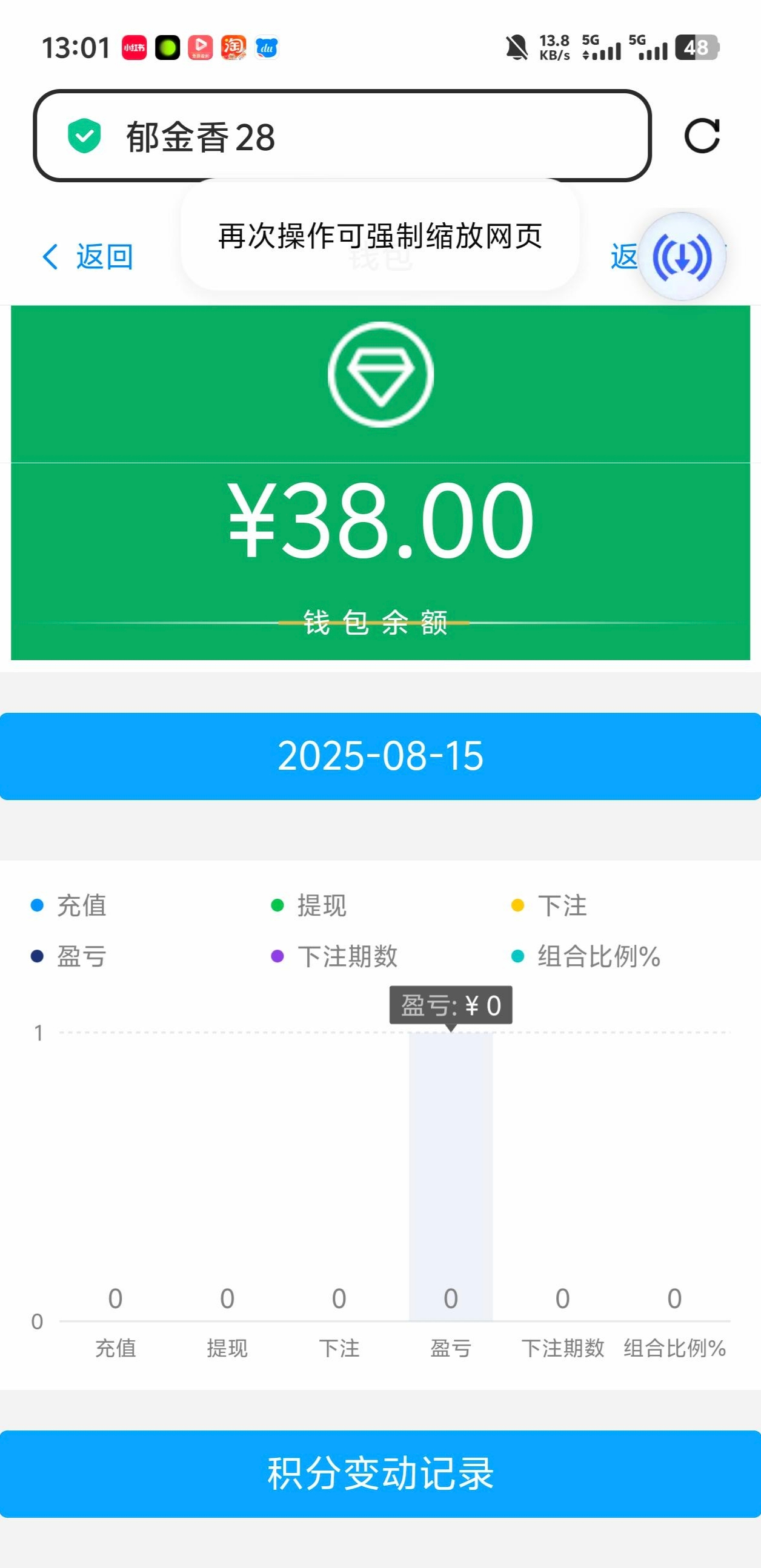This screenshot has width=761, height=1568.
Task: Go back with the 返回 button
Action: [x=88, y=256]
